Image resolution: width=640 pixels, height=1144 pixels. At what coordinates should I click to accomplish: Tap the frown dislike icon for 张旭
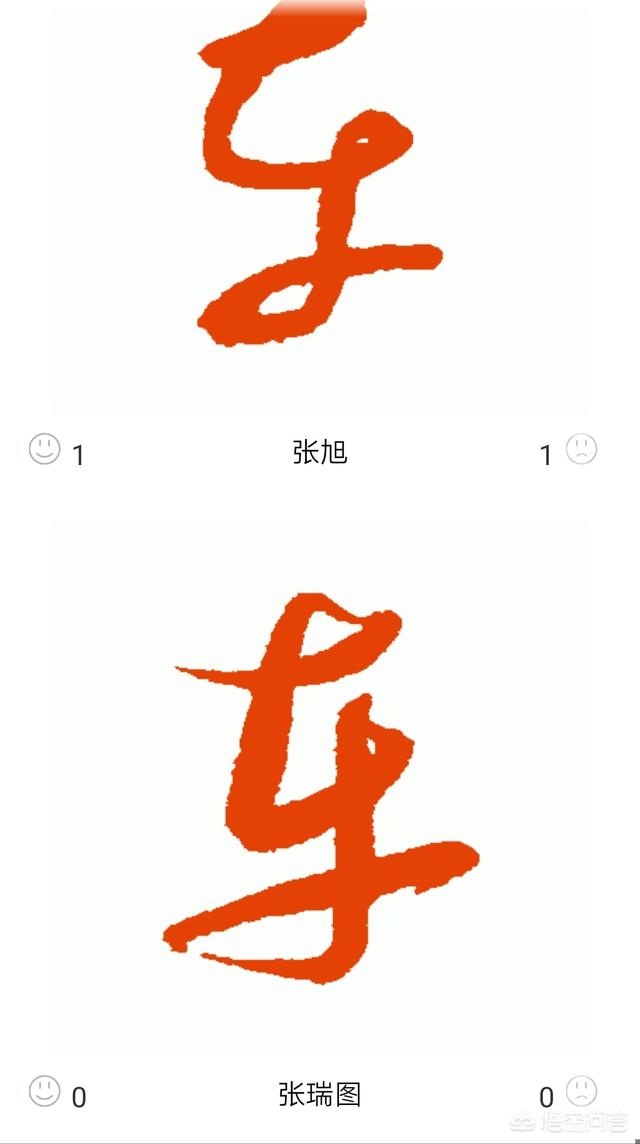coord(581,449)
